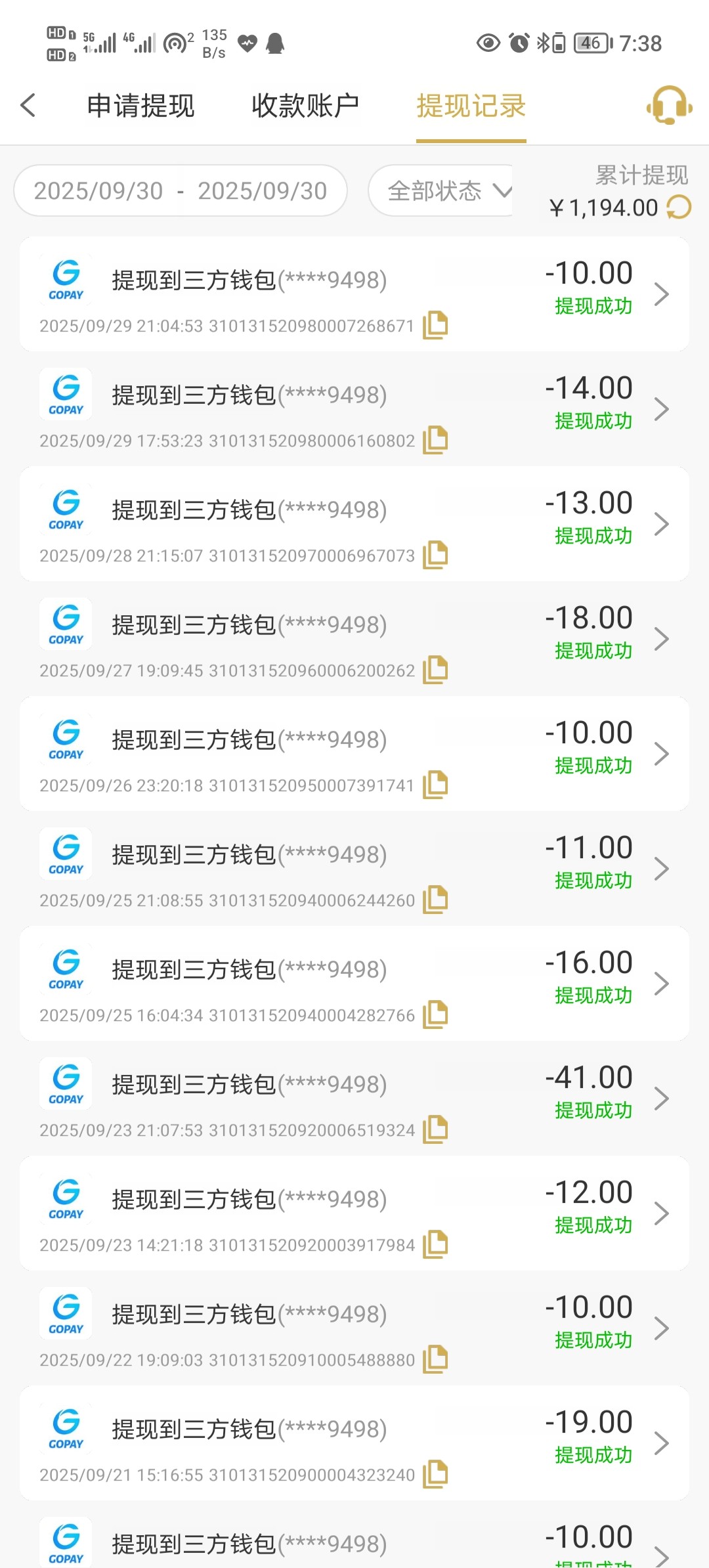The width and height of the screenshot is (709, 1568).
Task: Copy order number ending in 6244260
Action: click(x=435, y=900)
